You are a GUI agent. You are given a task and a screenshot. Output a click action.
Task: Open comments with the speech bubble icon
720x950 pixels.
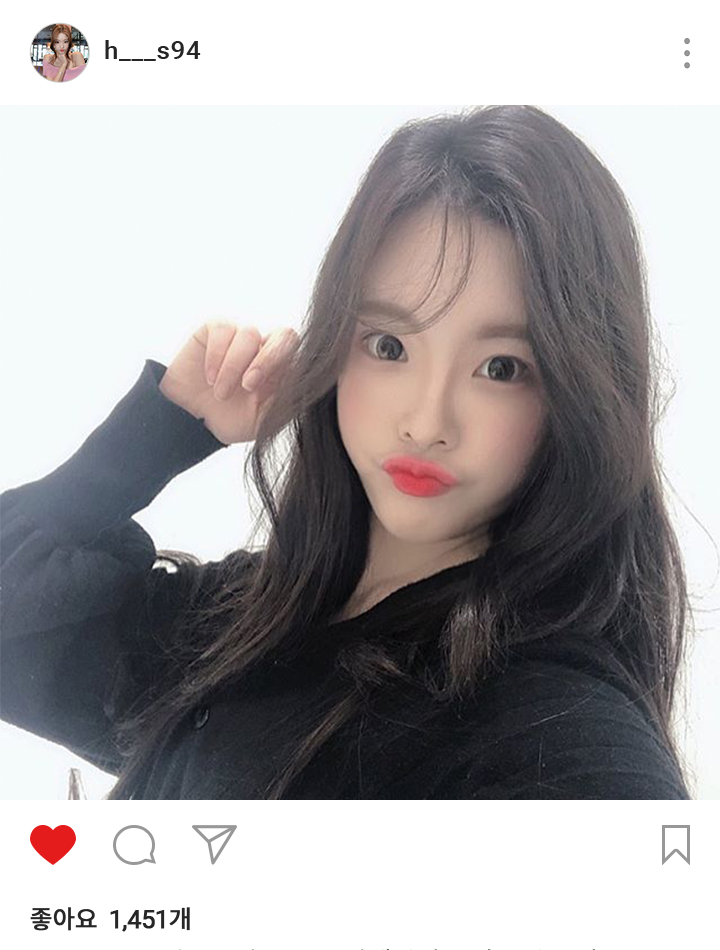[134, 845]
